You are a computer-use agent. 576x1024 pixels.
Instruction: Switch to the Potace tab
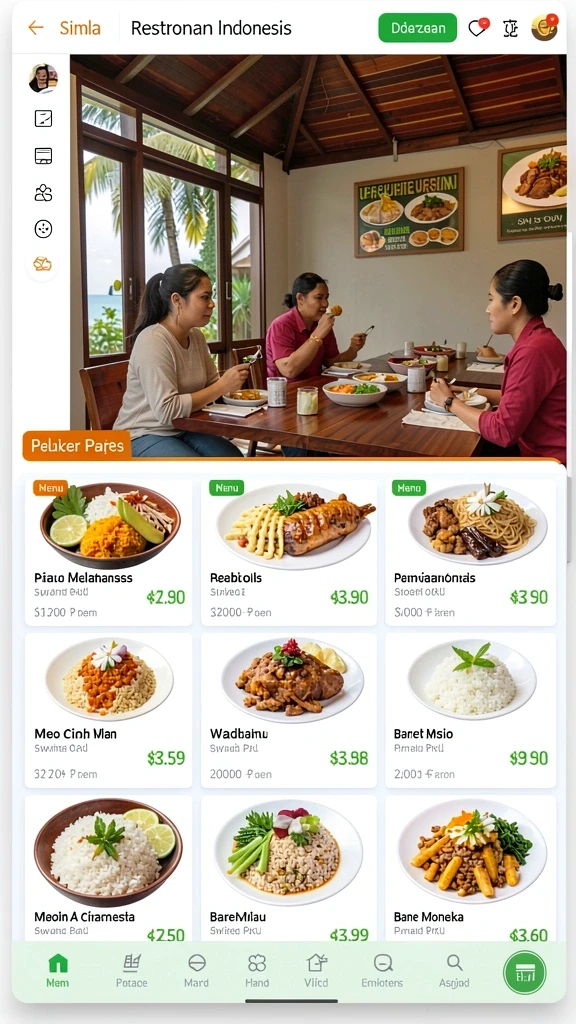point(131,970)
